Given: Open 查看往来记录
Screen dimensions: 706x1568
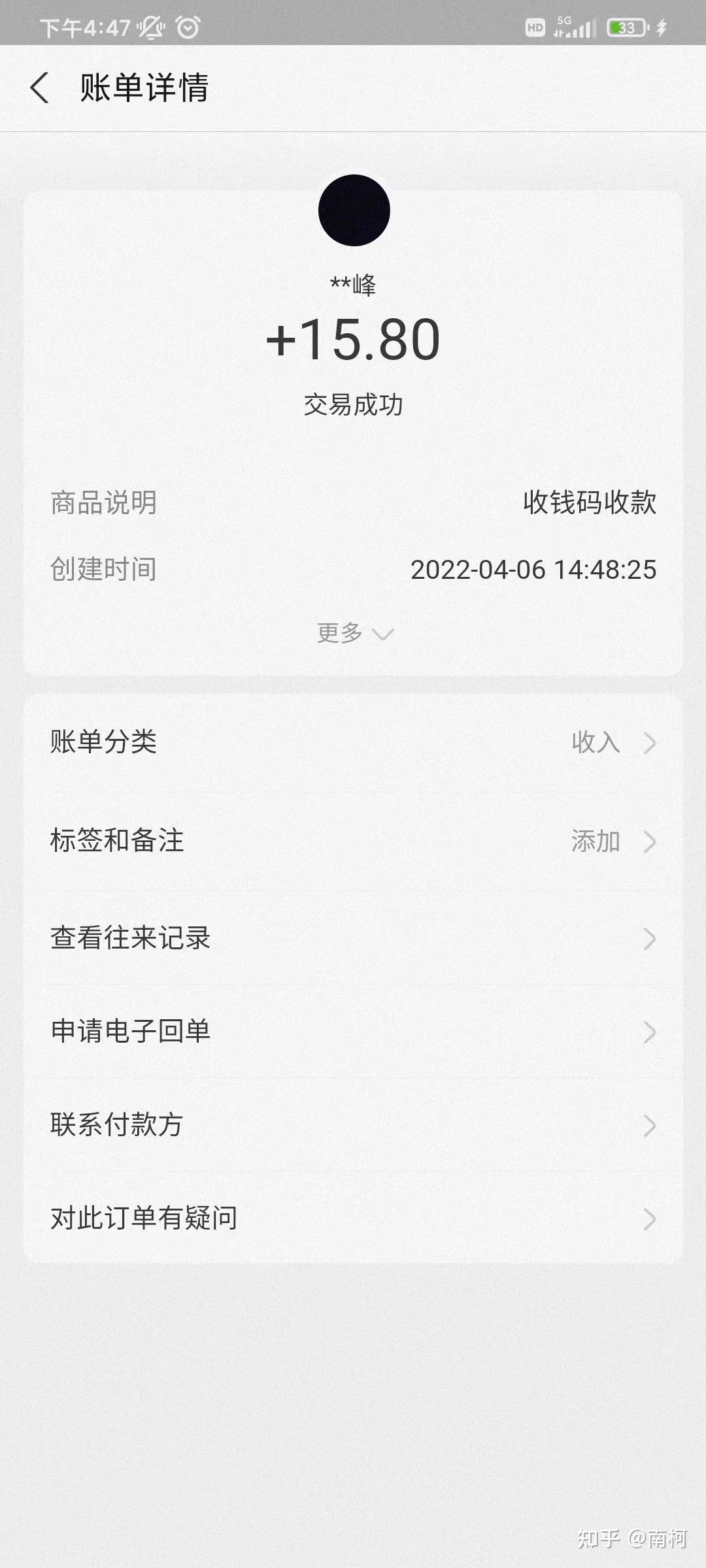Looking at the screenshot, I should tap(353, 939).
